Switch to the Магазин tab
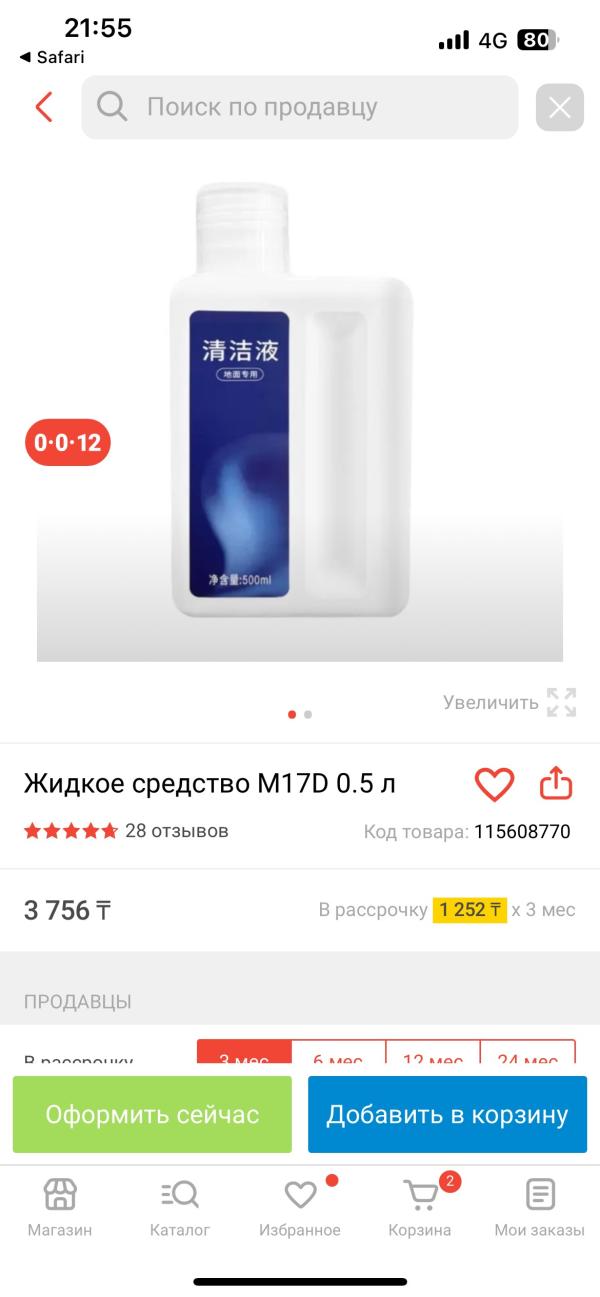The height and width of the screenshot is (1297, 600). [x=60, y=1207]
